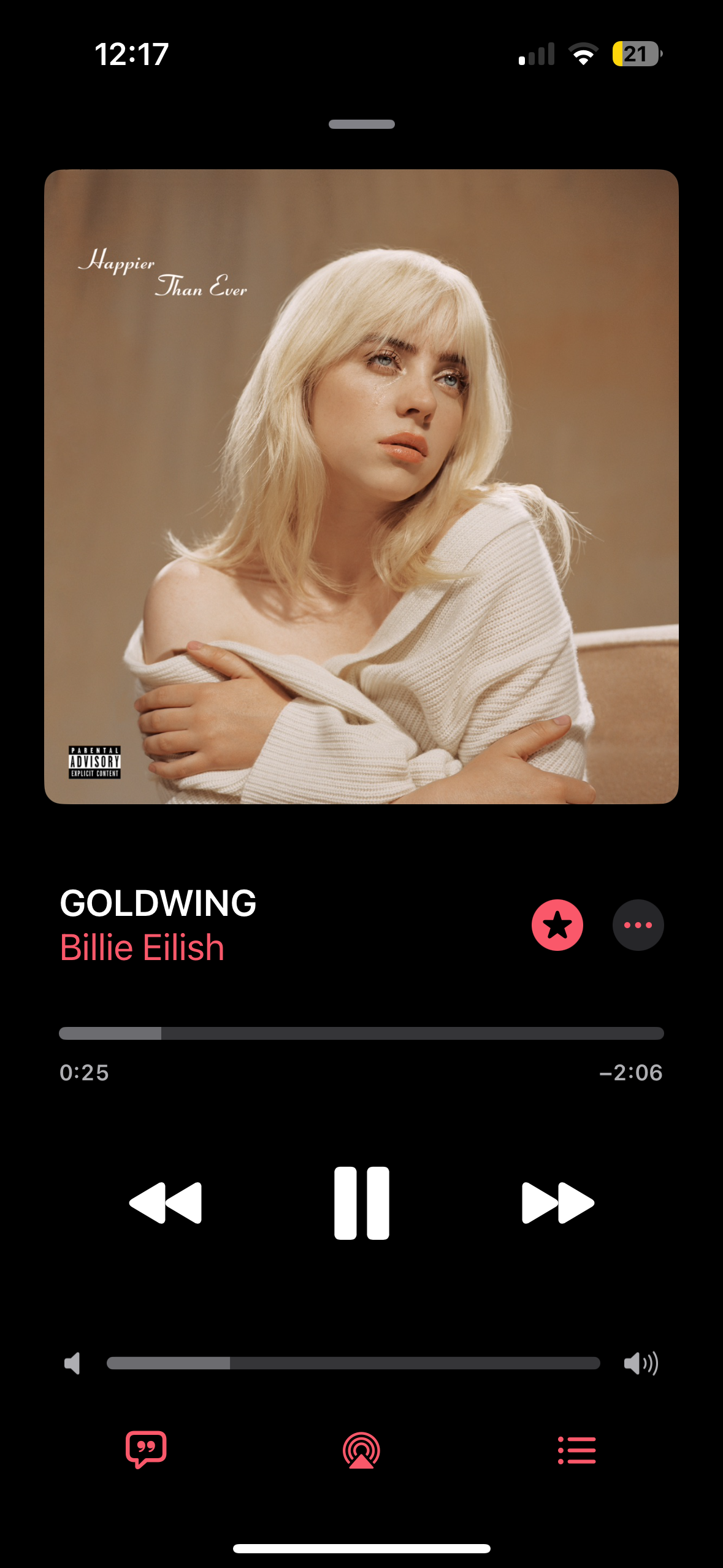Tap the Happier Than Ever album artwork
Image resolution: width=723 pixels, height=1568 pixels.
tap(361, 486)
